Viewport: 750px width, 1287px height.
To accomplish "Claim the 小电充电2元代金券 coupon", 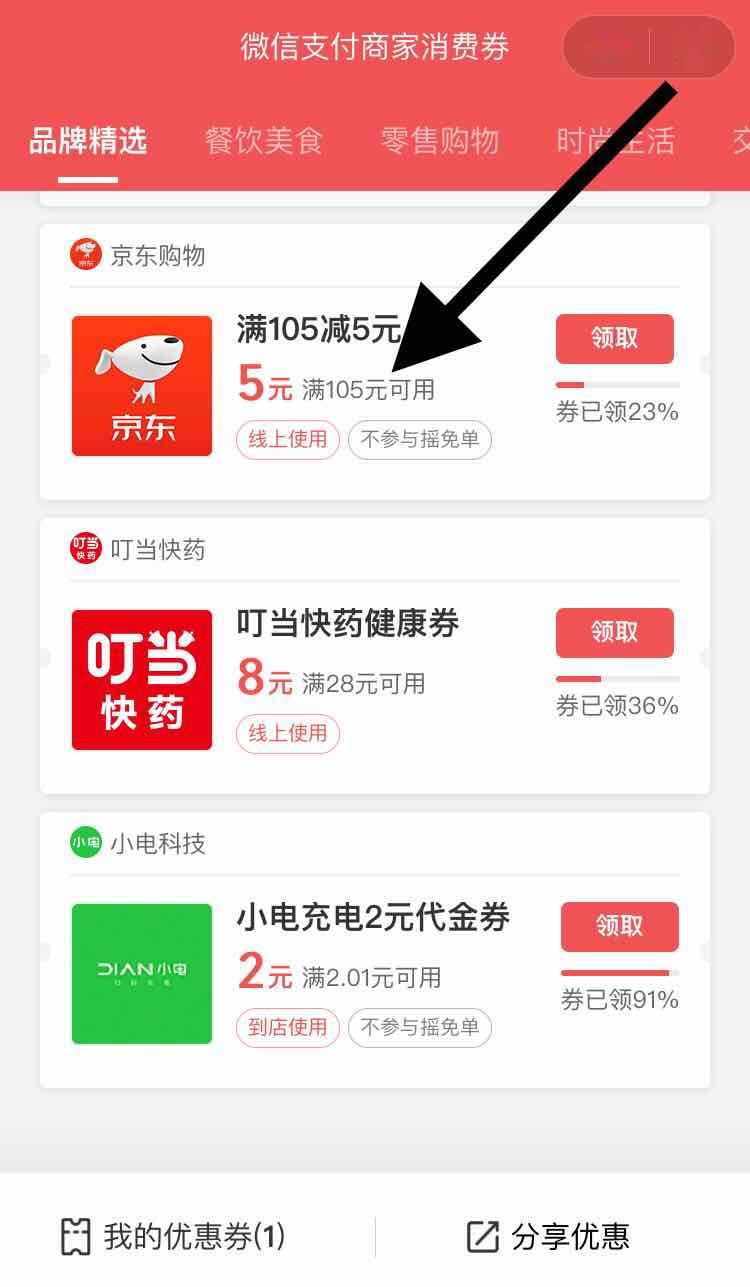I will tap(619, 927).
